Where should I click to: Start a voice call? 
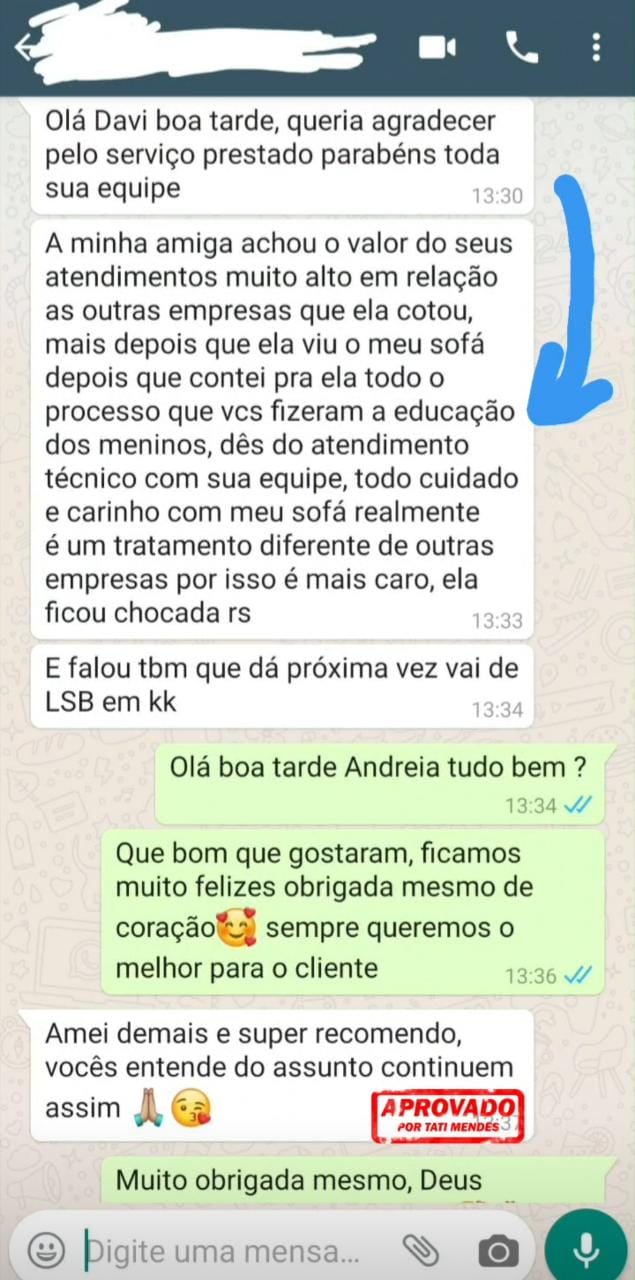(521, 47)
